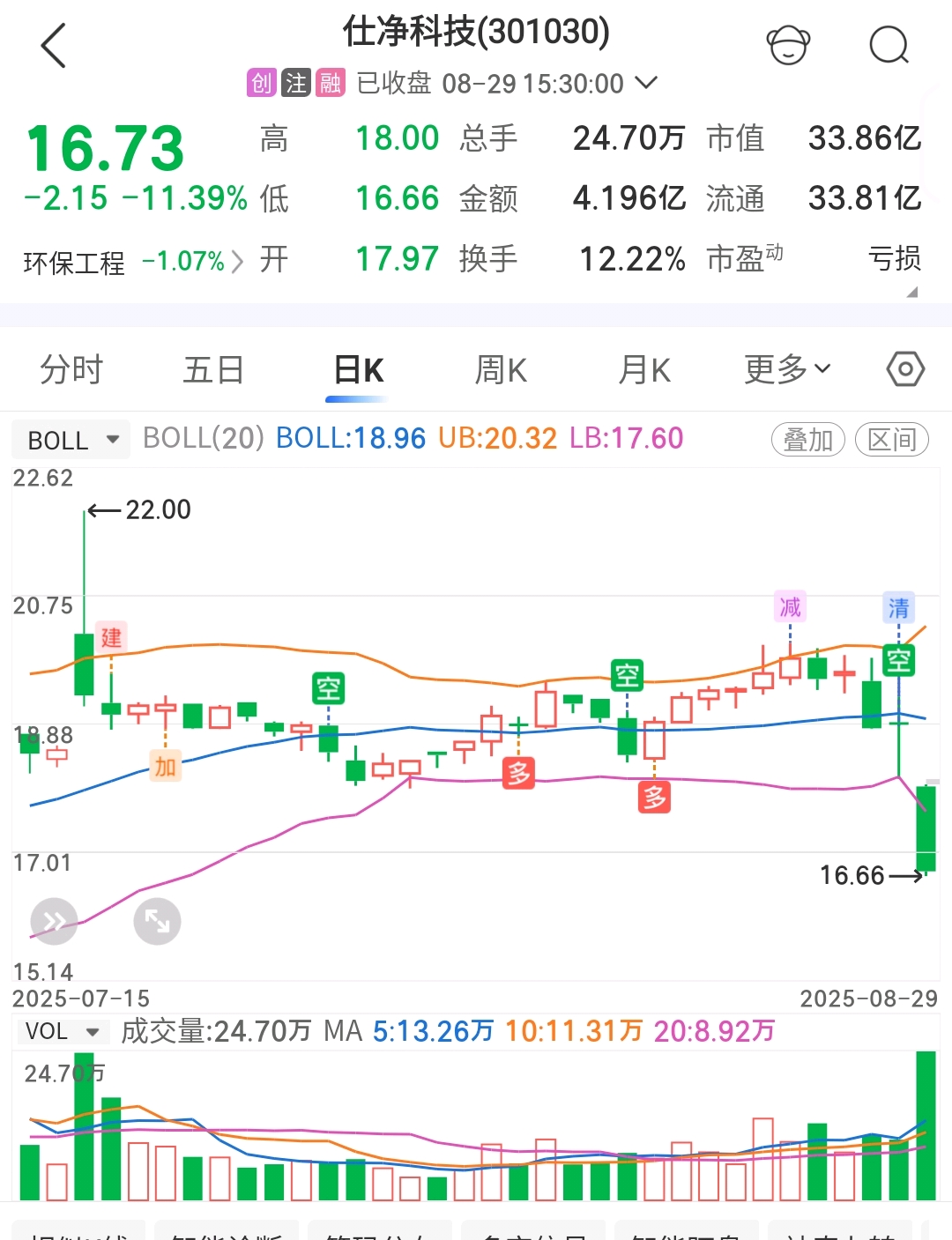Open stock search
This screenshot has width=952, height=1240.
[888, 45]
